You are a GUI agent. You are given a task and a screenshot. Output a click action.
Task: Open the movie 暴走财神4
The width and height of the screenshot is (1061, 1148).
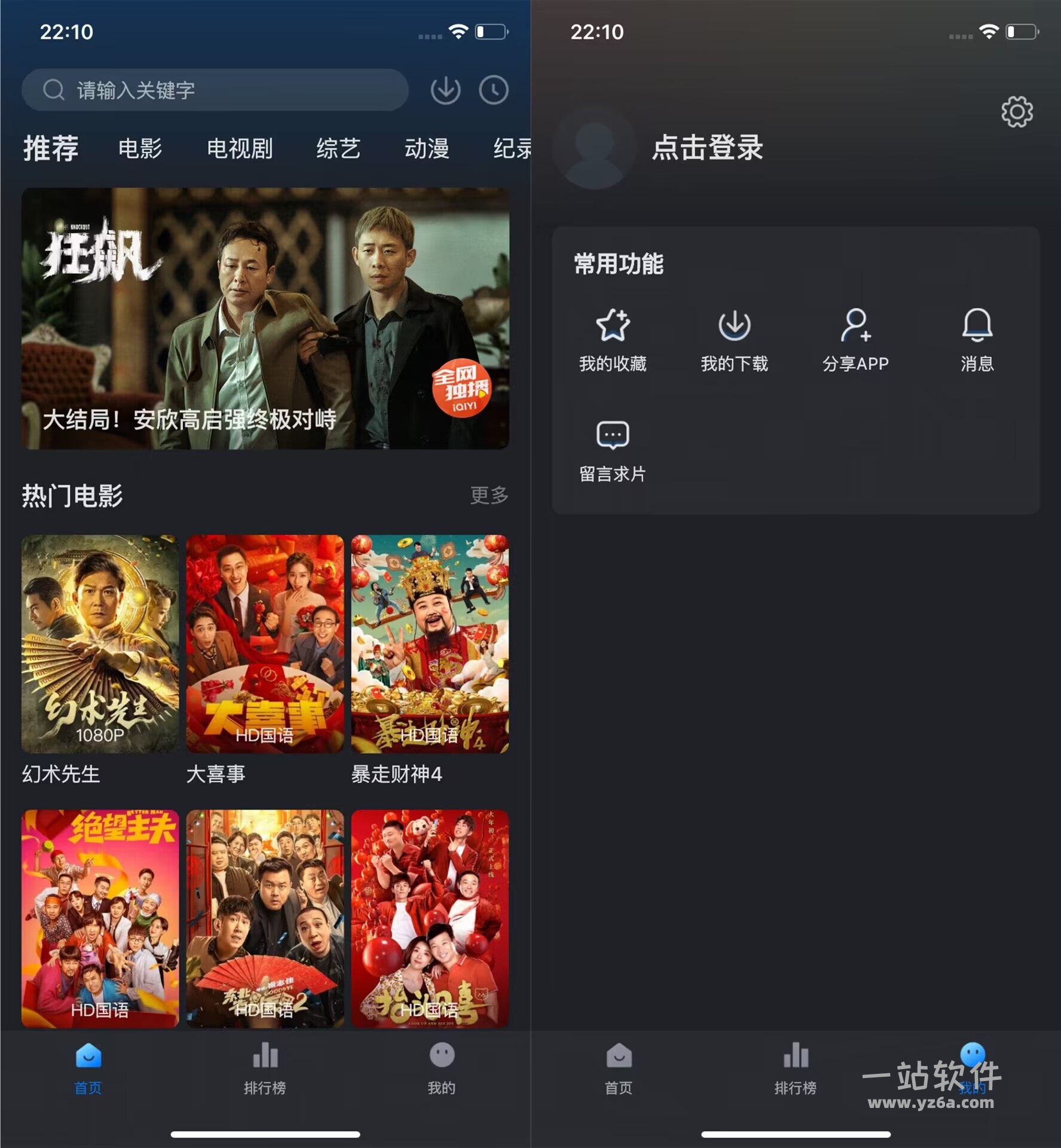click(x=430, y=644)
